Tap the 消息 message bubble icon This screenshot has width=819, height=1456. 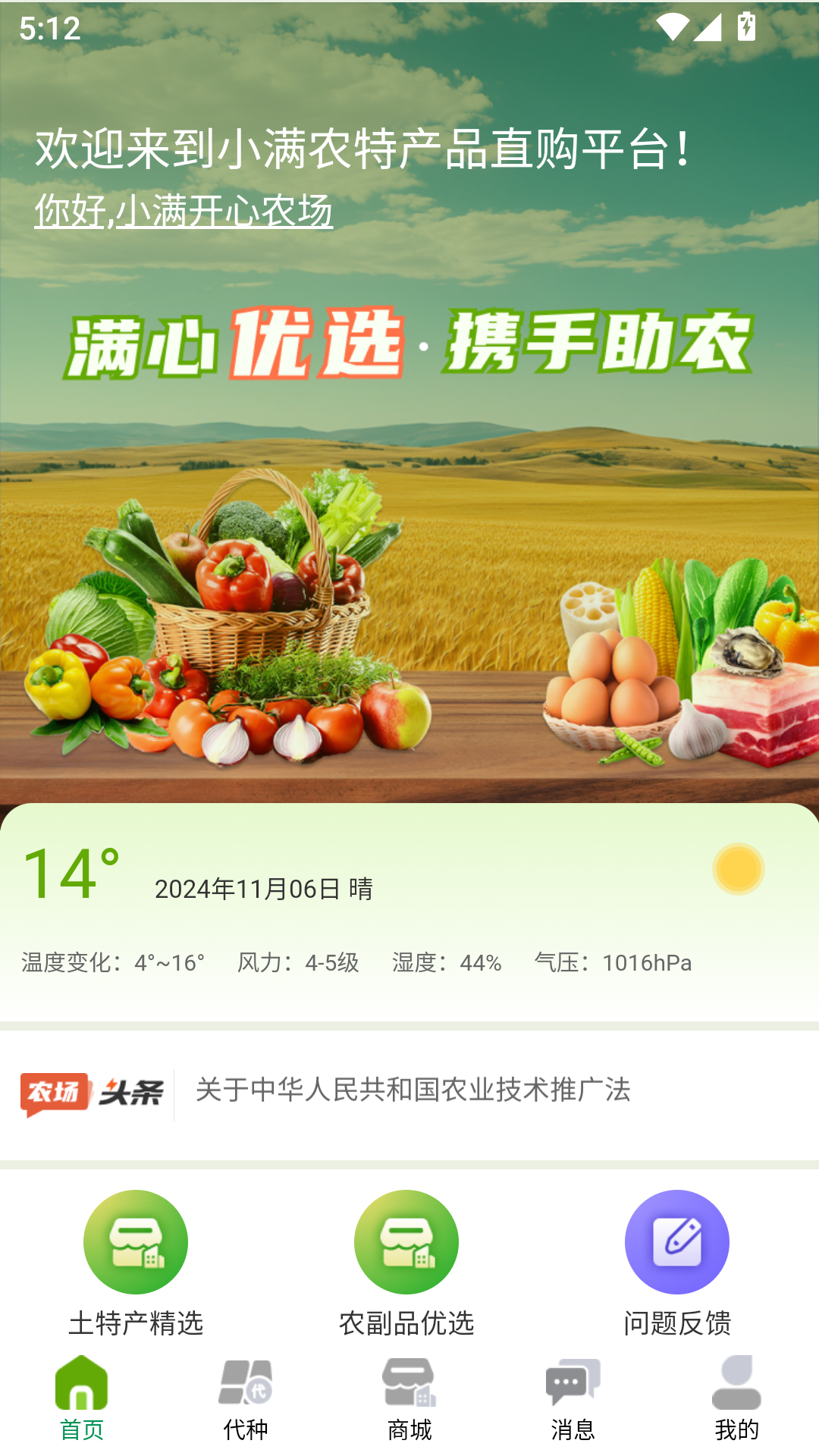[573, 1385]
